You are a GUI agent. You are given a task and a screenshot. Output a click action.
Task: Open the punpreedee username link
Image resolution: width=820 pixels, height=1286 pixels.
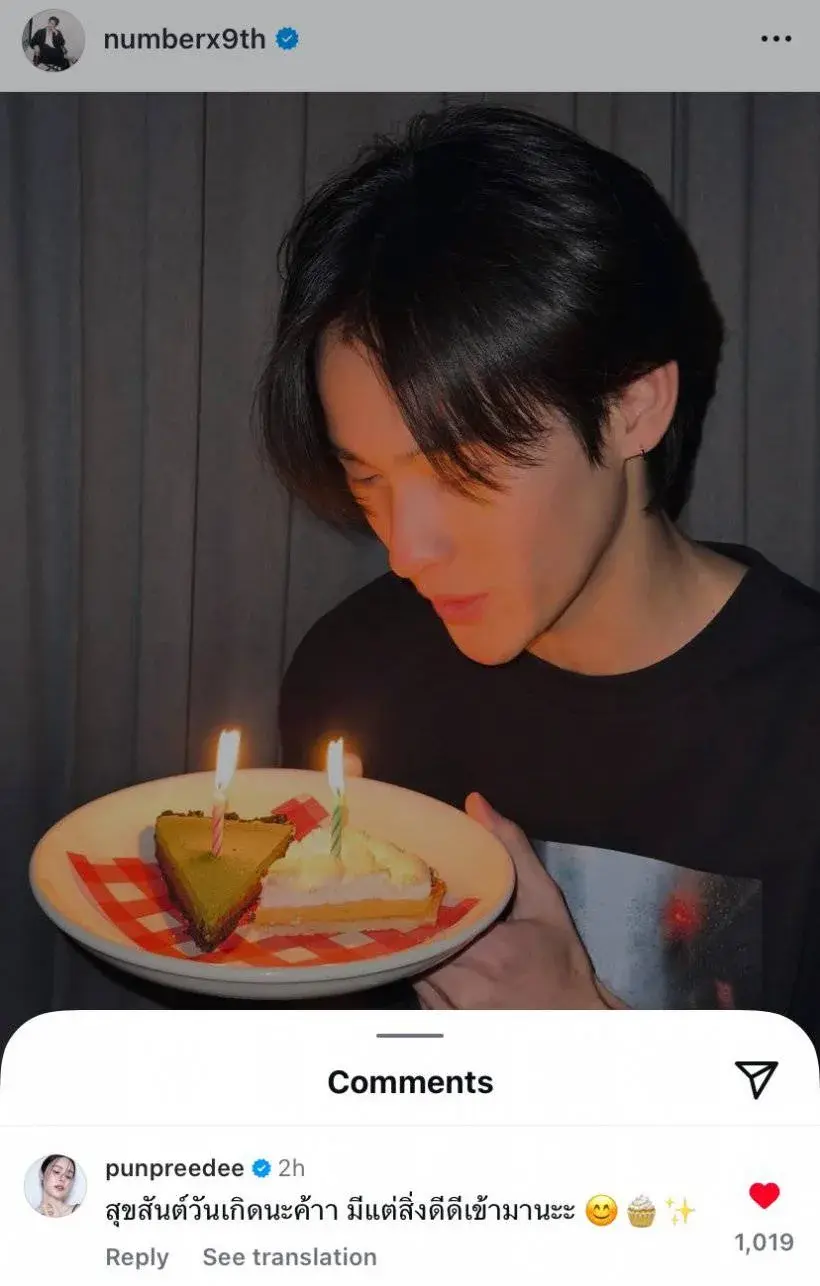click(x=174, y=1168)
